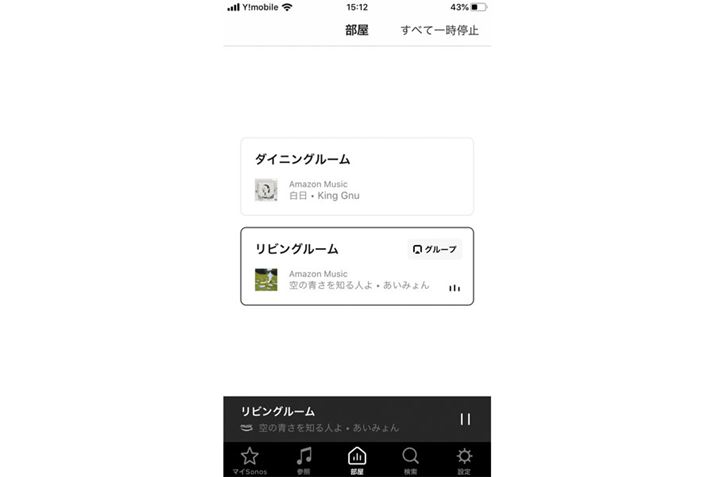This screenshot has height=477, width=715.
Task: Pause playback in the now playing bar
Action: (464, 419)
